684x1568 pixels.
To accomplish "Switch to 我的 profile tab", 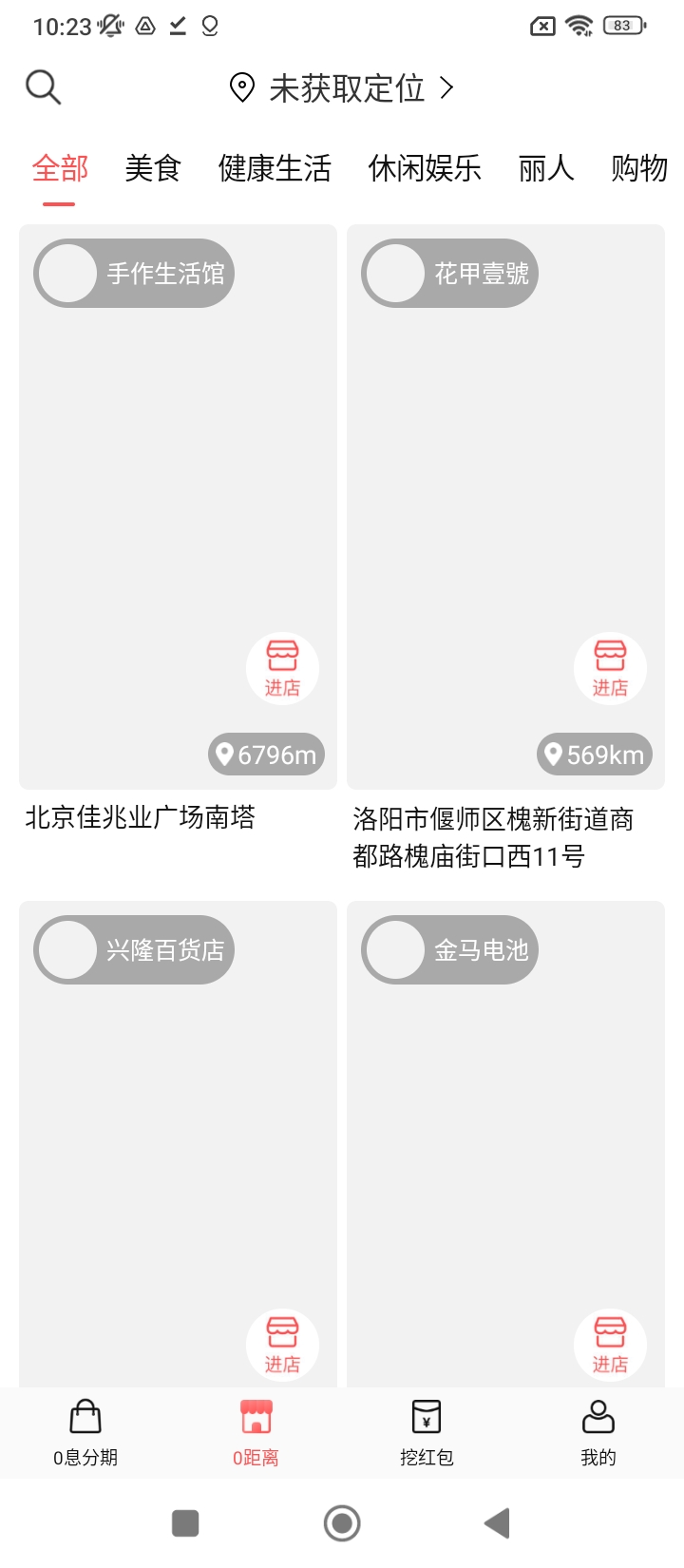I will [598, 1433].
